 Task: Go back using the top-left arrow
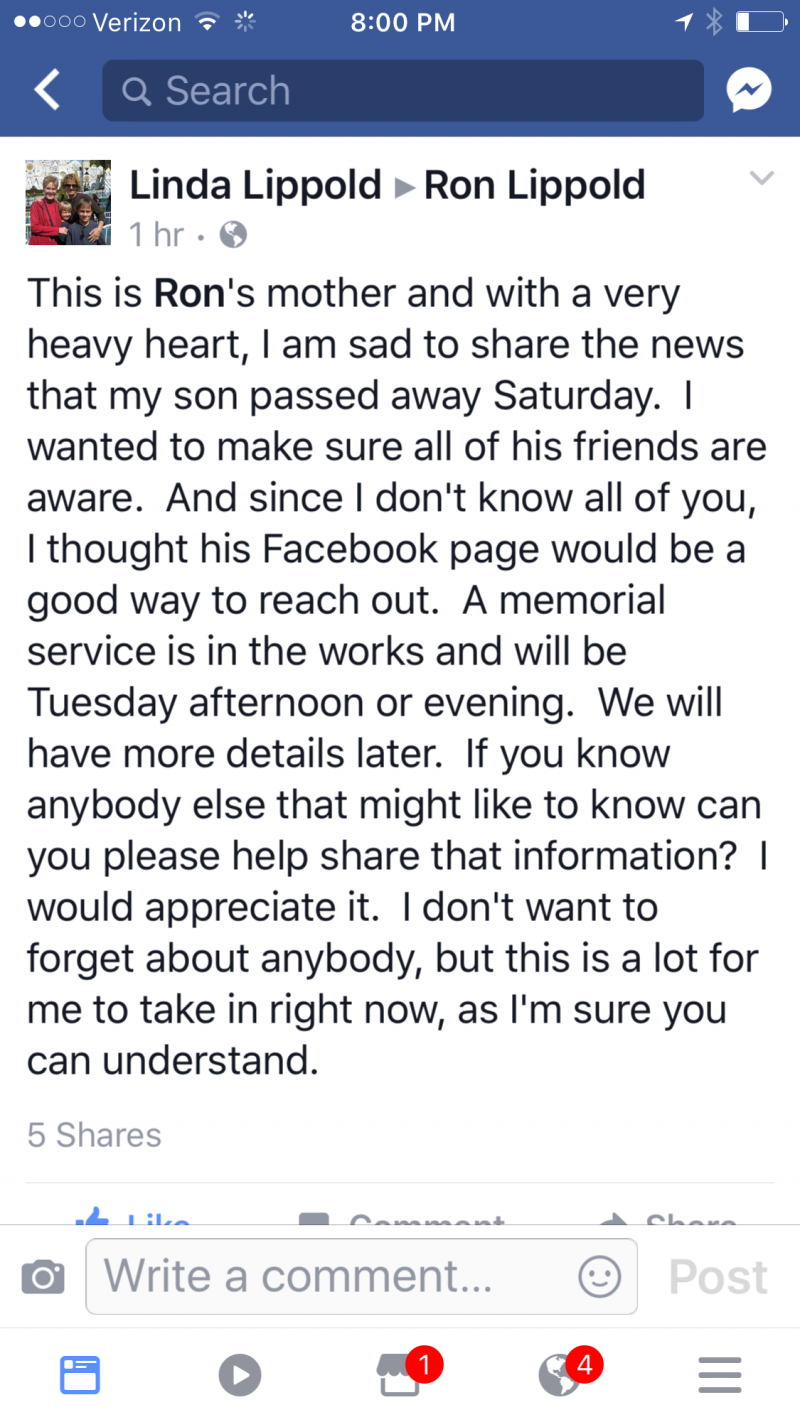tap(46, 91)
